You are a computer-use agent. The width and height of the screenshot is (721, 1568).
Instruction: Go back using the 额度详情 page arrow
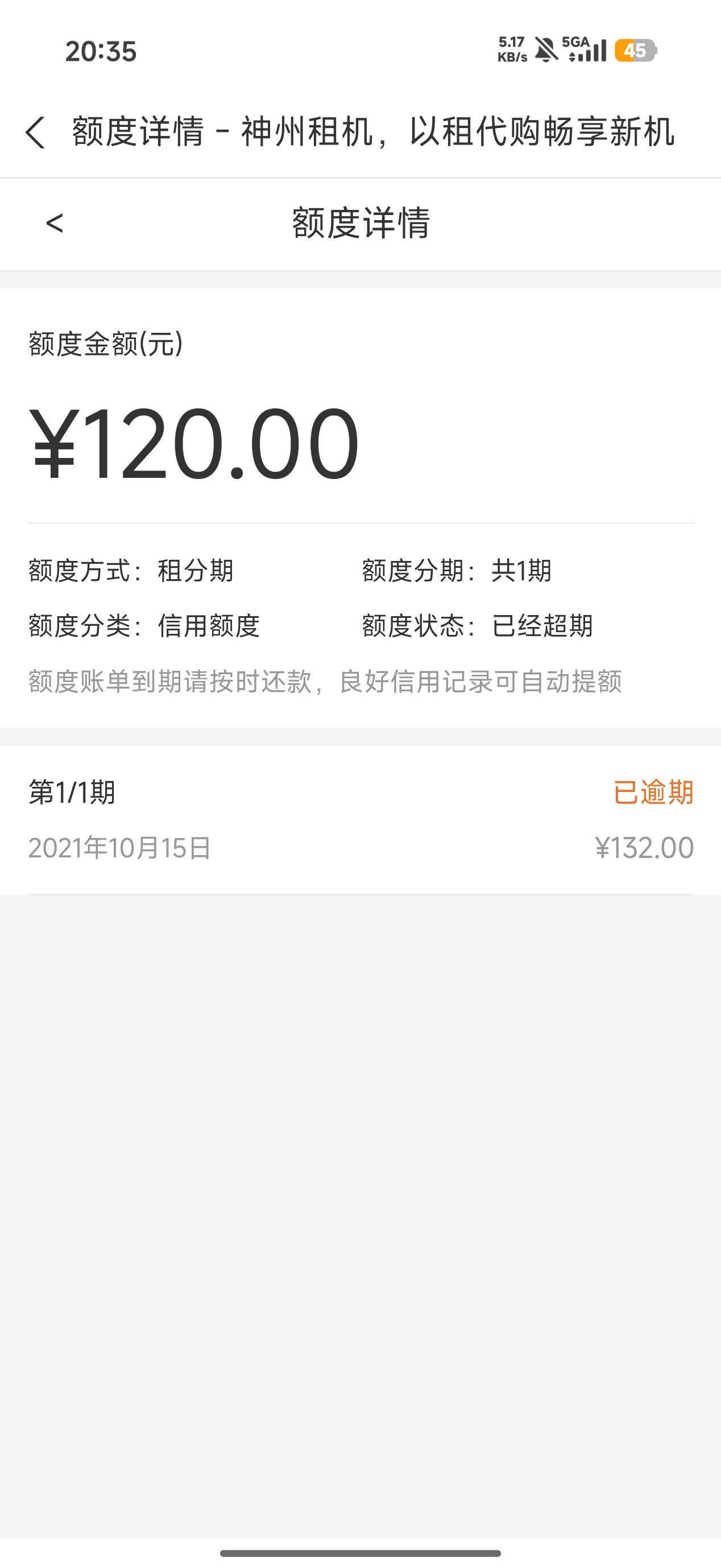(x=54, y=224)
